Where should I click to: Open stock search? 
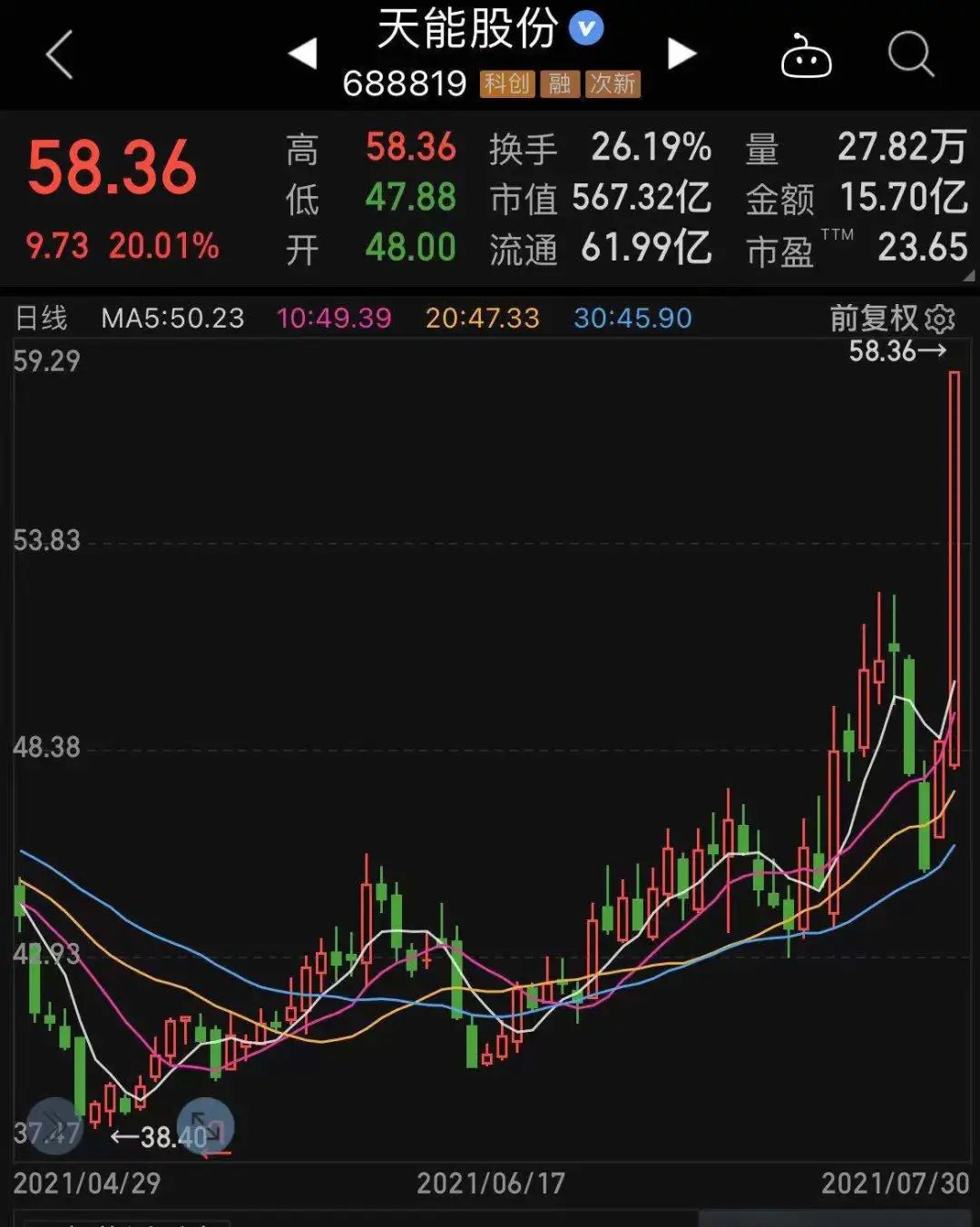pos(910,54)
